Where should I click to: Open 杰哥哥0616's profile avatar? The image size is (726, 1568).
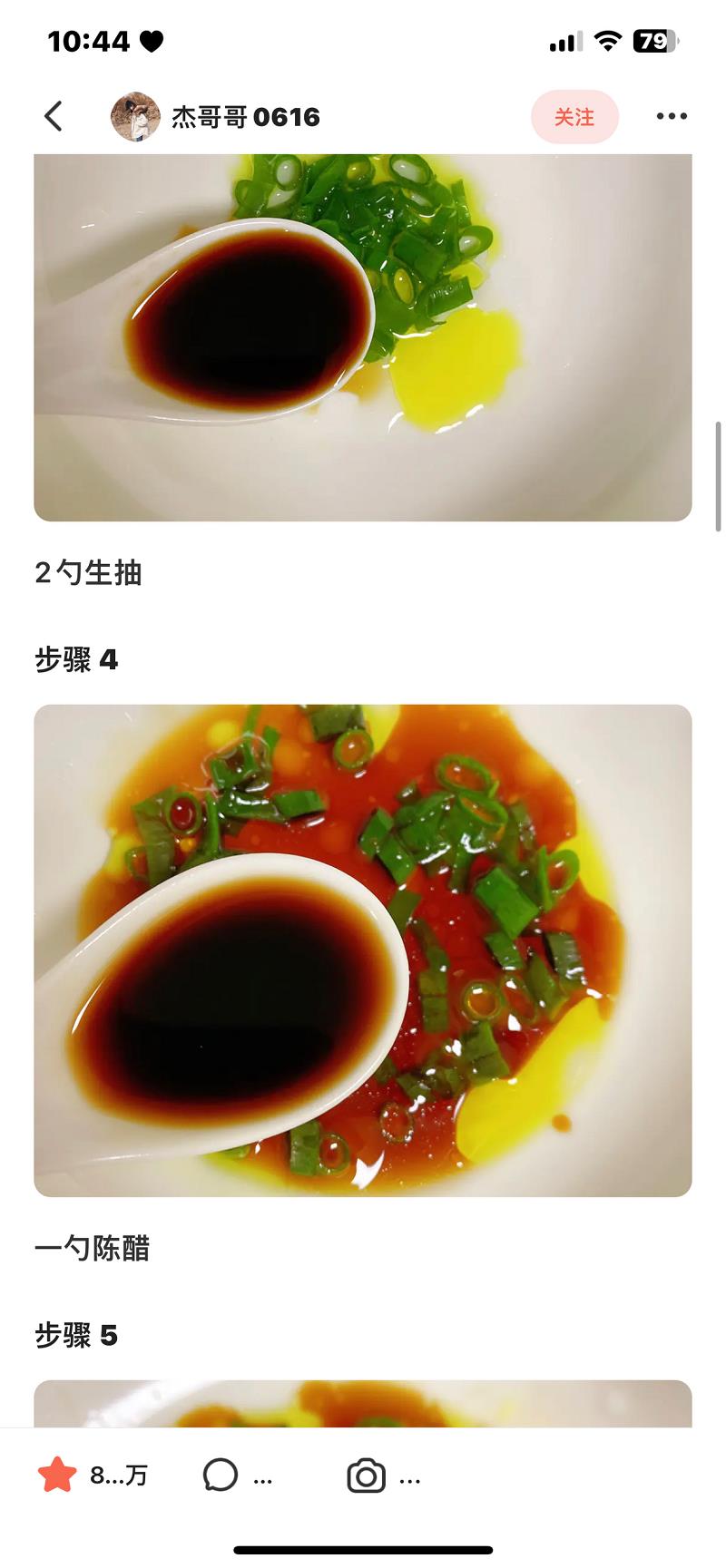click(135, 117)
